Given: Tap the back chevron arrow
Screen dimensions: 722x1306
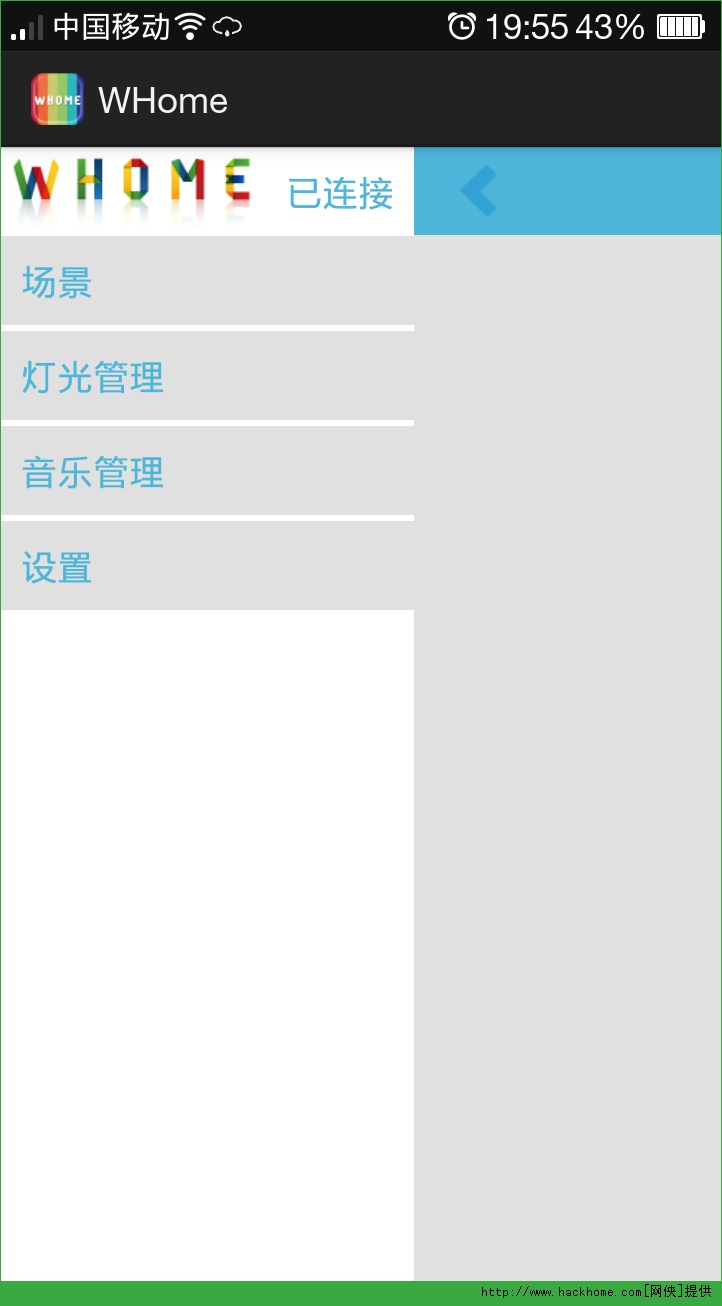Looking at the screenshot, I should coord(478,191).
